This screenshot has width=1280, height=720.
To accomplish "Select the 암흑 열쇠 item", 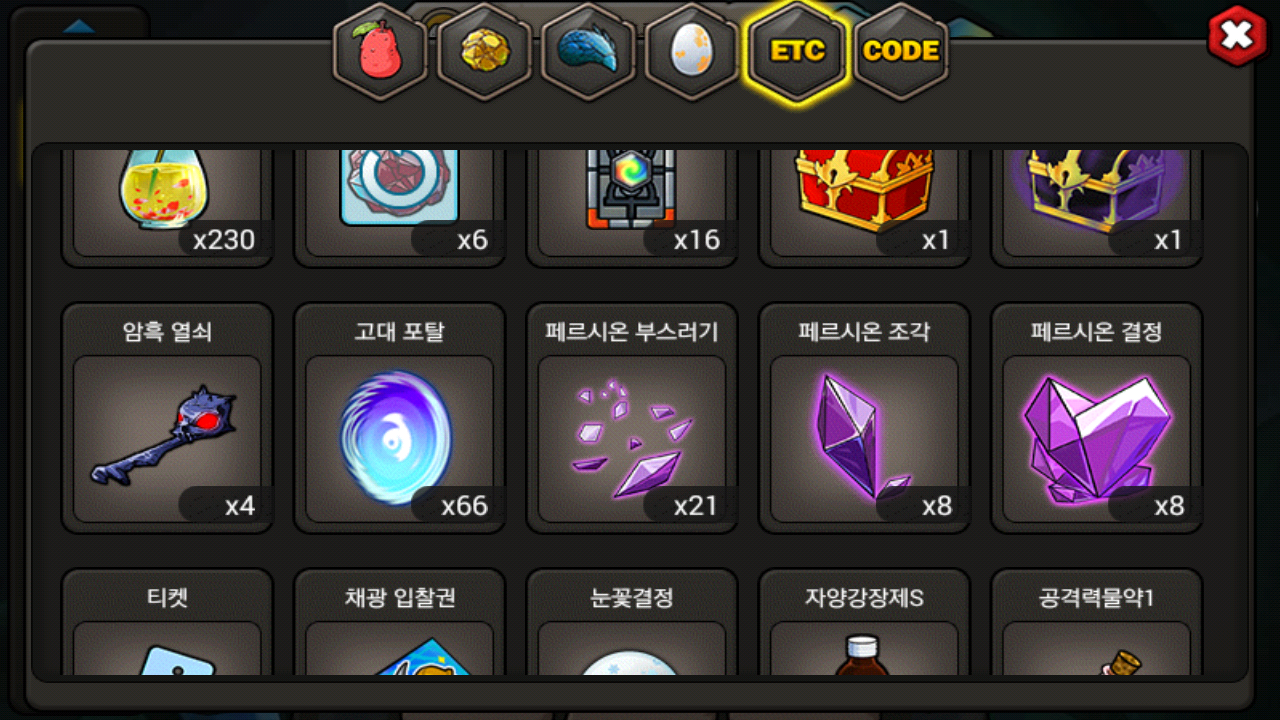I will point(167,418).
